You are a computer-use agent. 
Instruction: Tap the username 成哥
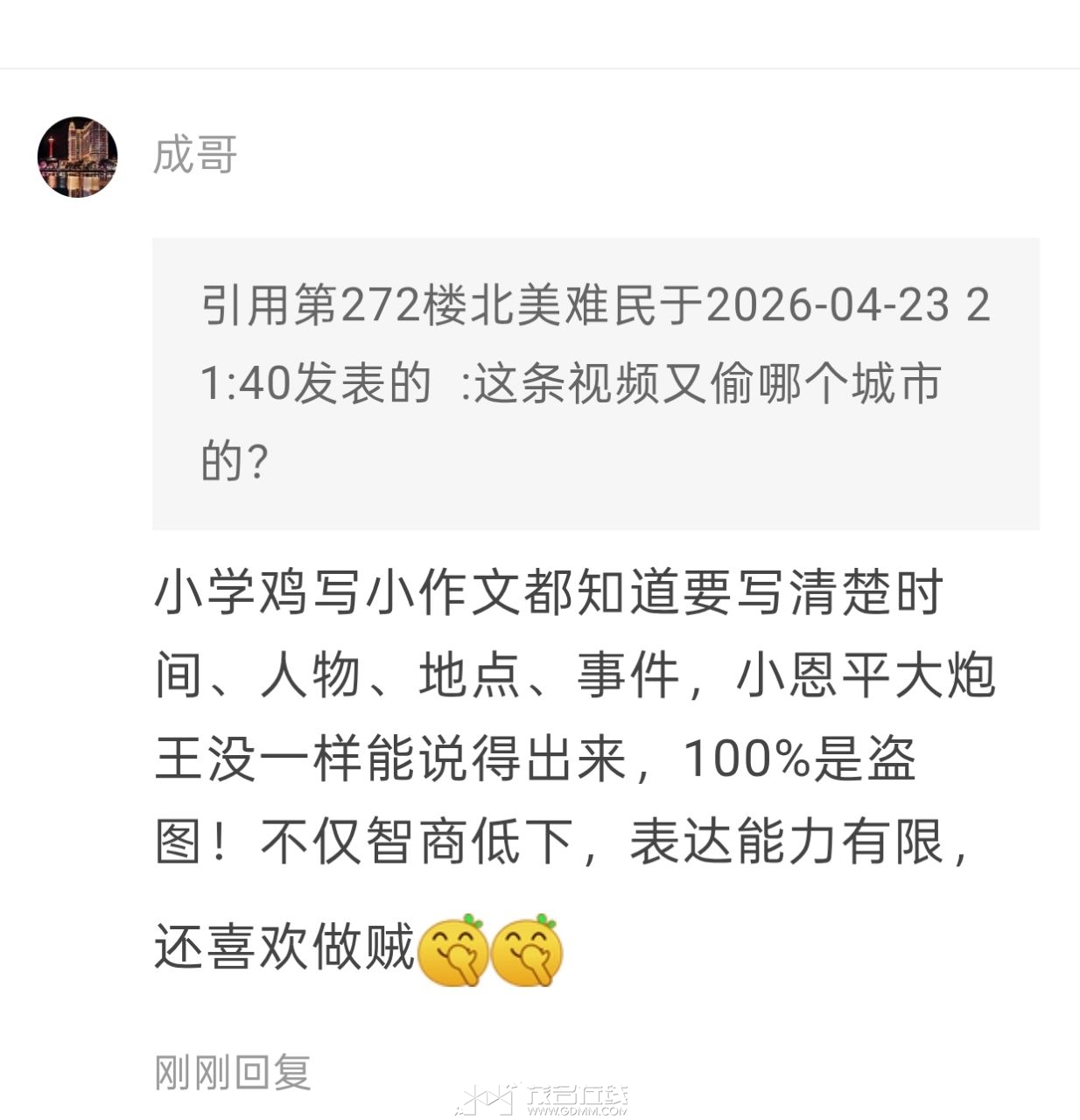[x=195, y=155]
